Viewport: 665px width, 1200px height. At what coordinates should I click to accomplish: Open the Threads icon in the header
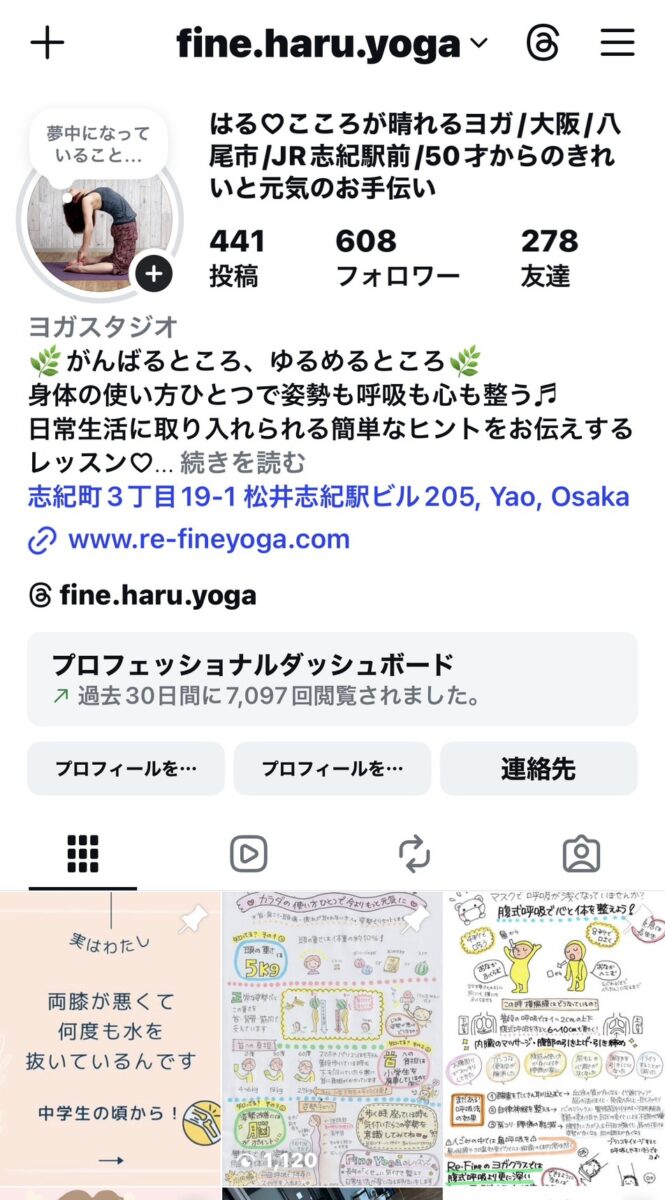click(x=543, y=43)
